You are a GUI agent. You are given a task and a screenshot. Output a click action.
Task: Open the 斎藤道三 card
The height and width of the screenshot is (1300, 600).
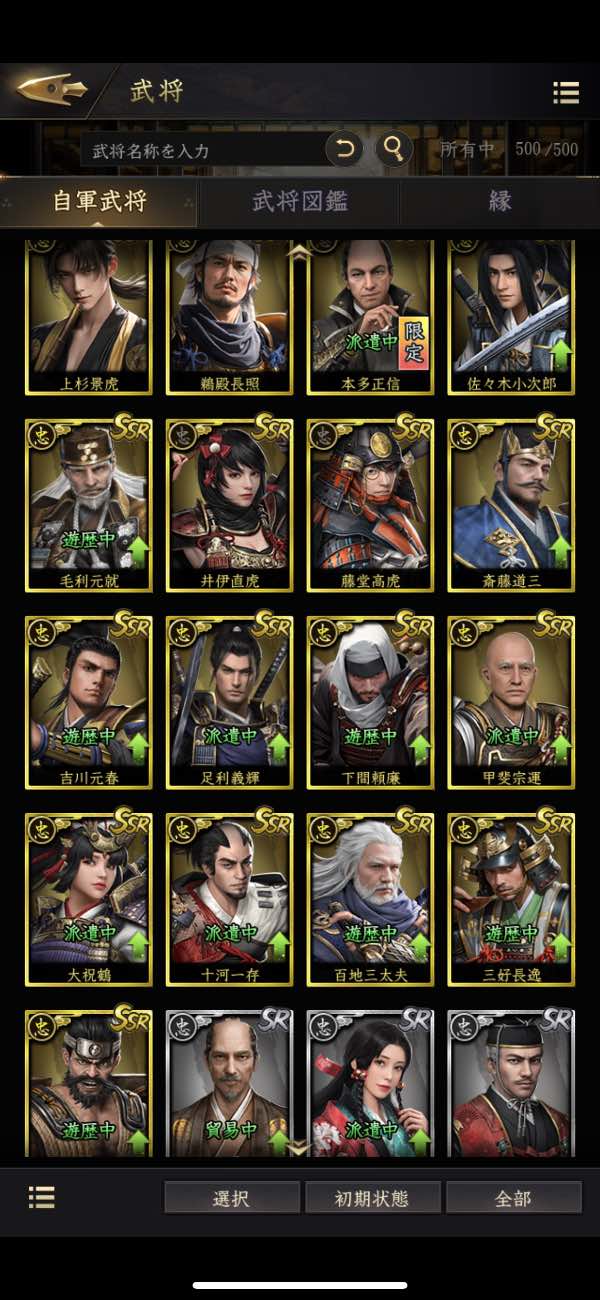[512, 505]
